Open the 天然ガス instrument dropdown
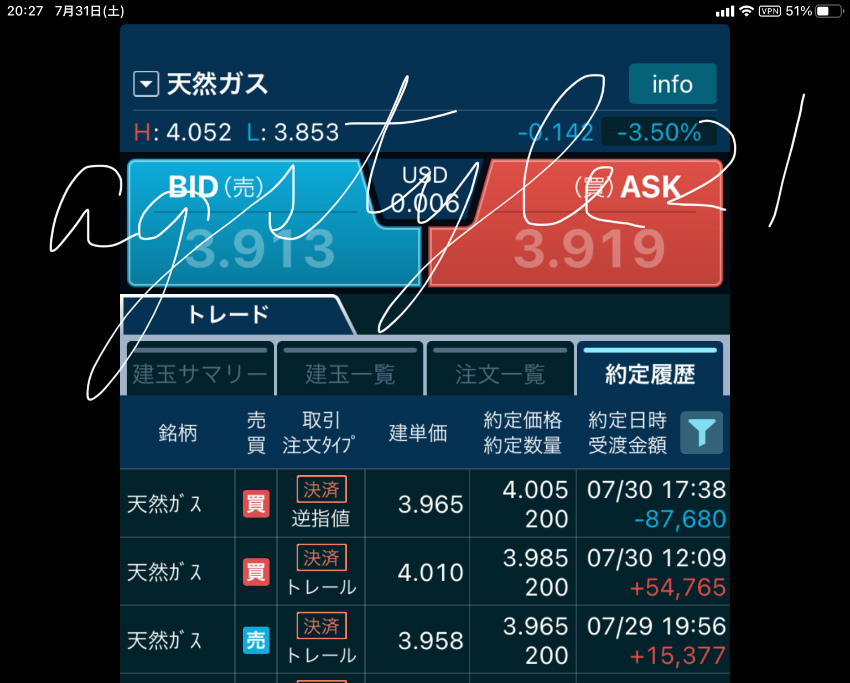850x683 pixels. tap(147, 85)
